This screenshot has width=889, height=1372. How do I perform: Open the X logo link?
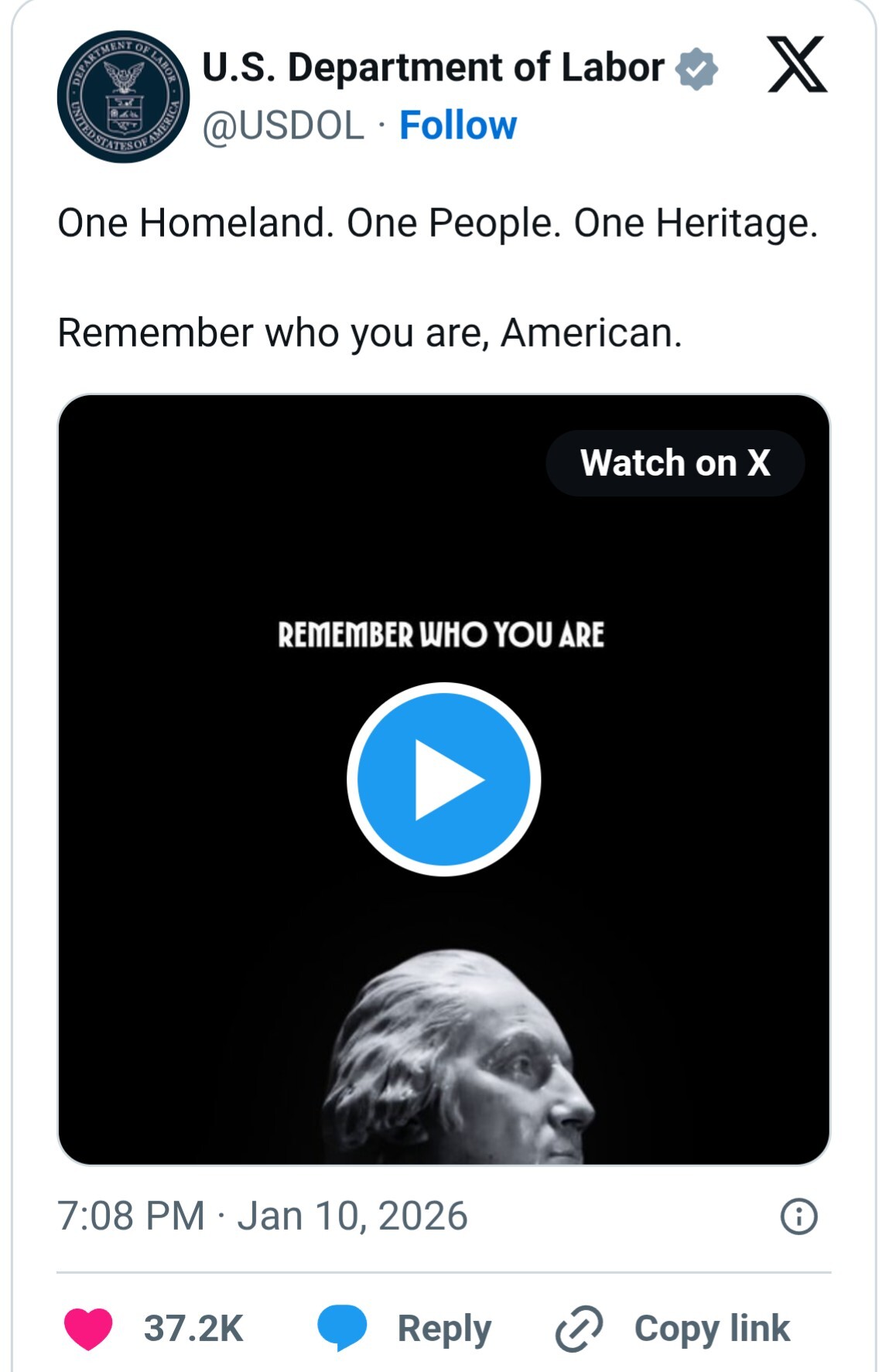point(797,65)
